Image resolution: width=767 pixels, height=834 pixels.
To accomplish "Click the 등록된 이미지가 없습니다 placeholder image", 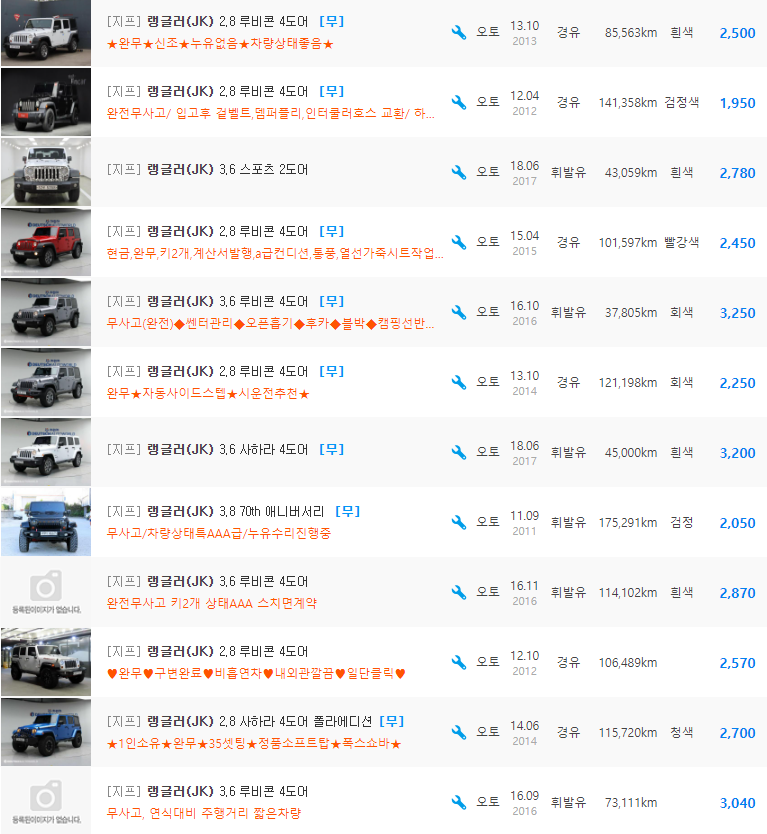I will (x=46, y=591).
